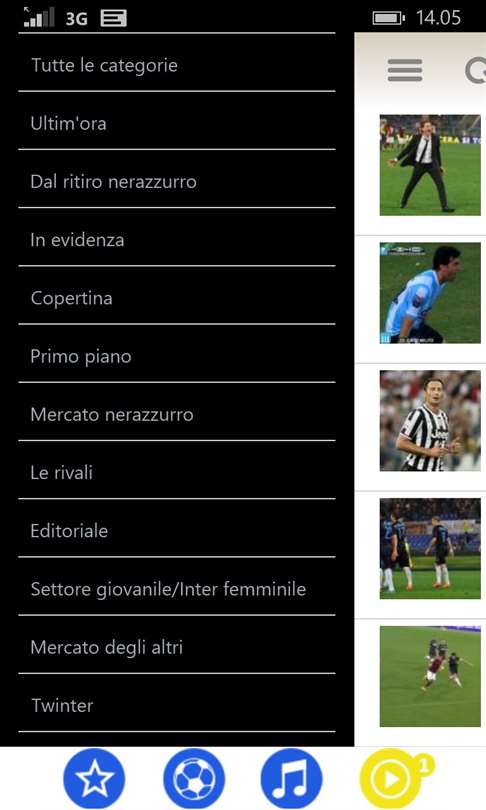Image resolution: width=486 pixels, height=810 pixels.
Task: Select Tutte le categorie
Action: tap(177, 63)
